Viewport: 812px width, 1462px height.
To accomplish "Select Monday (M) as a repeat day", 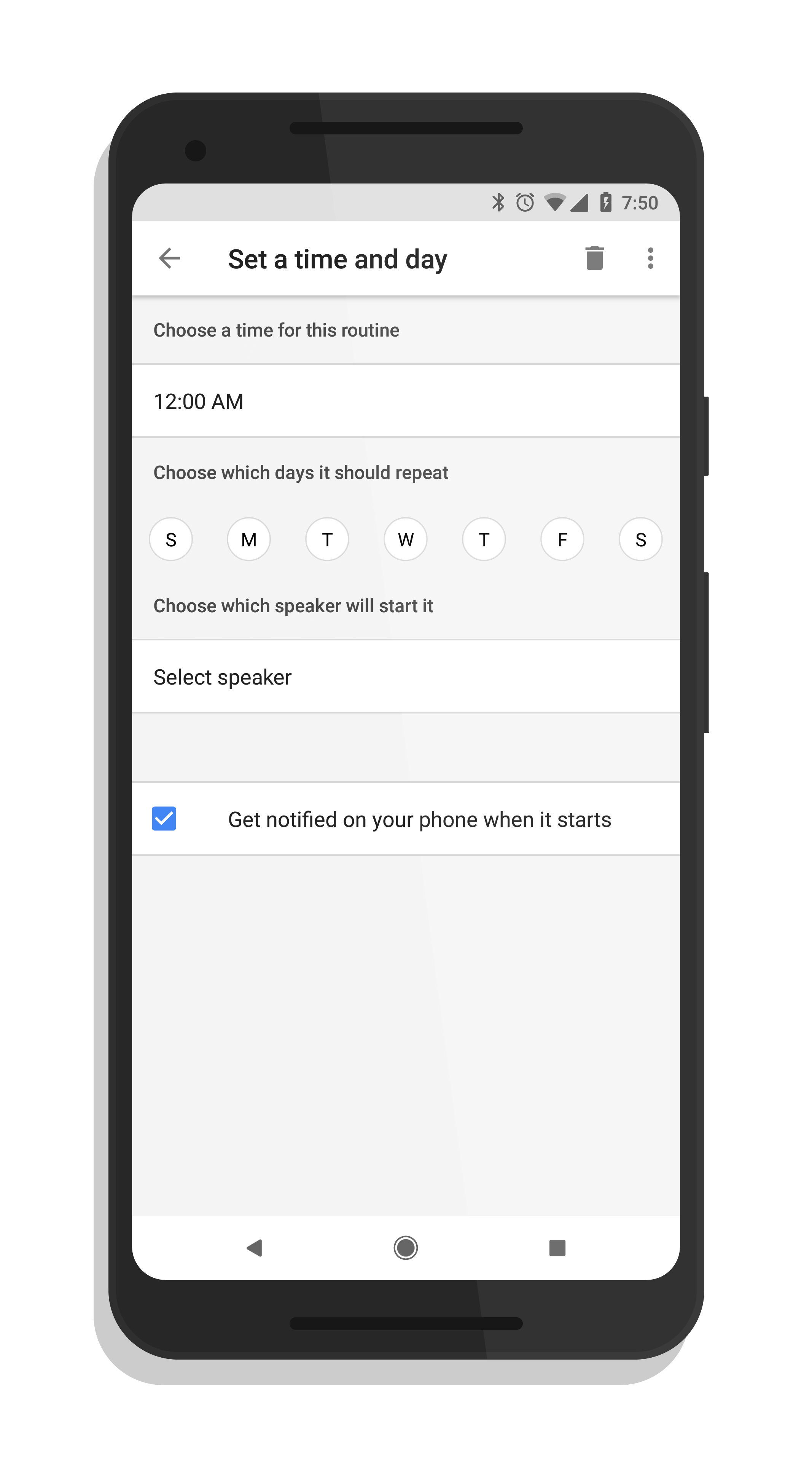I will 248,539.
